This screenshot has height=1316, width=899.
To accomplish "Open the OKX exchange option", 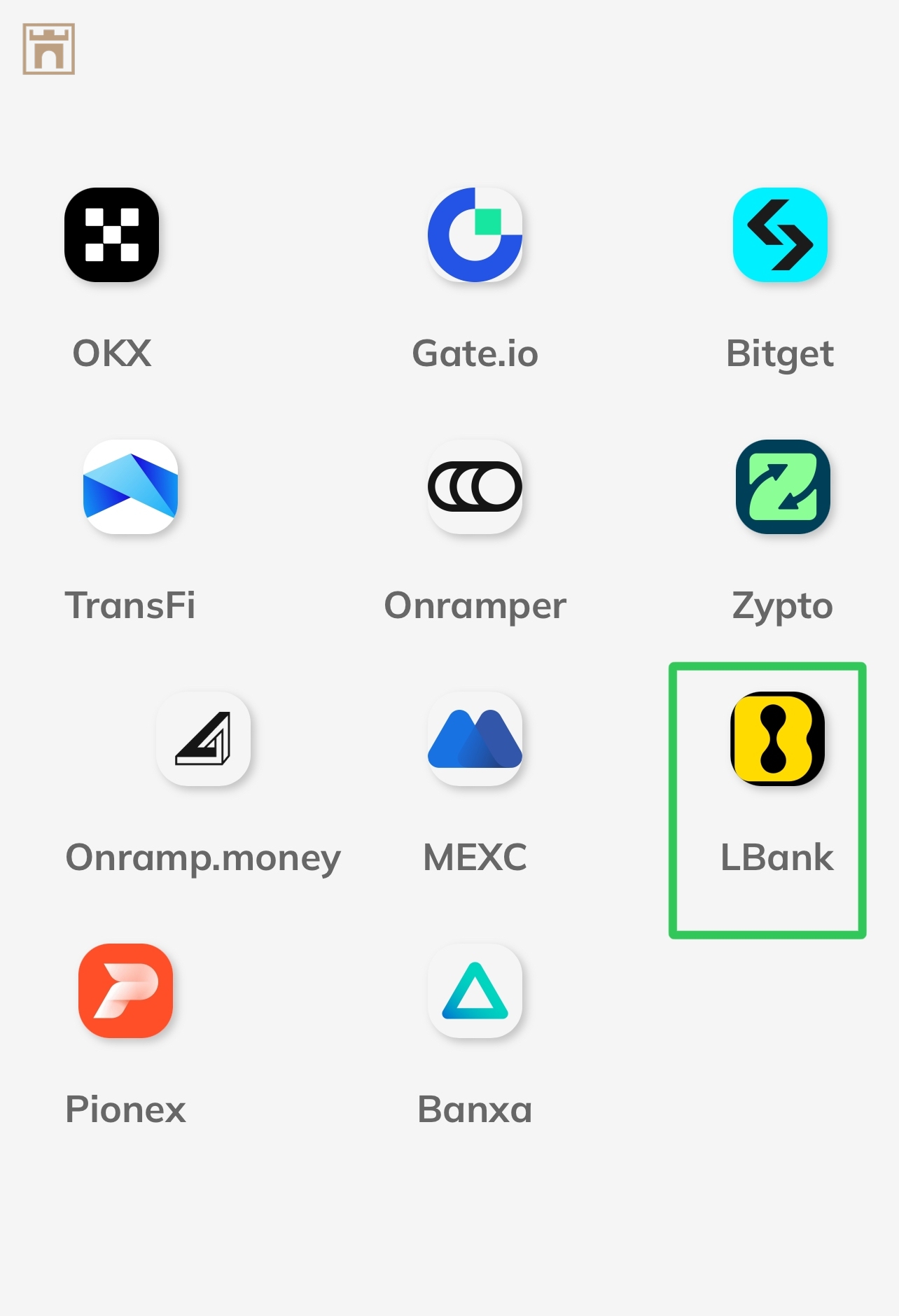I will [112, 235].
